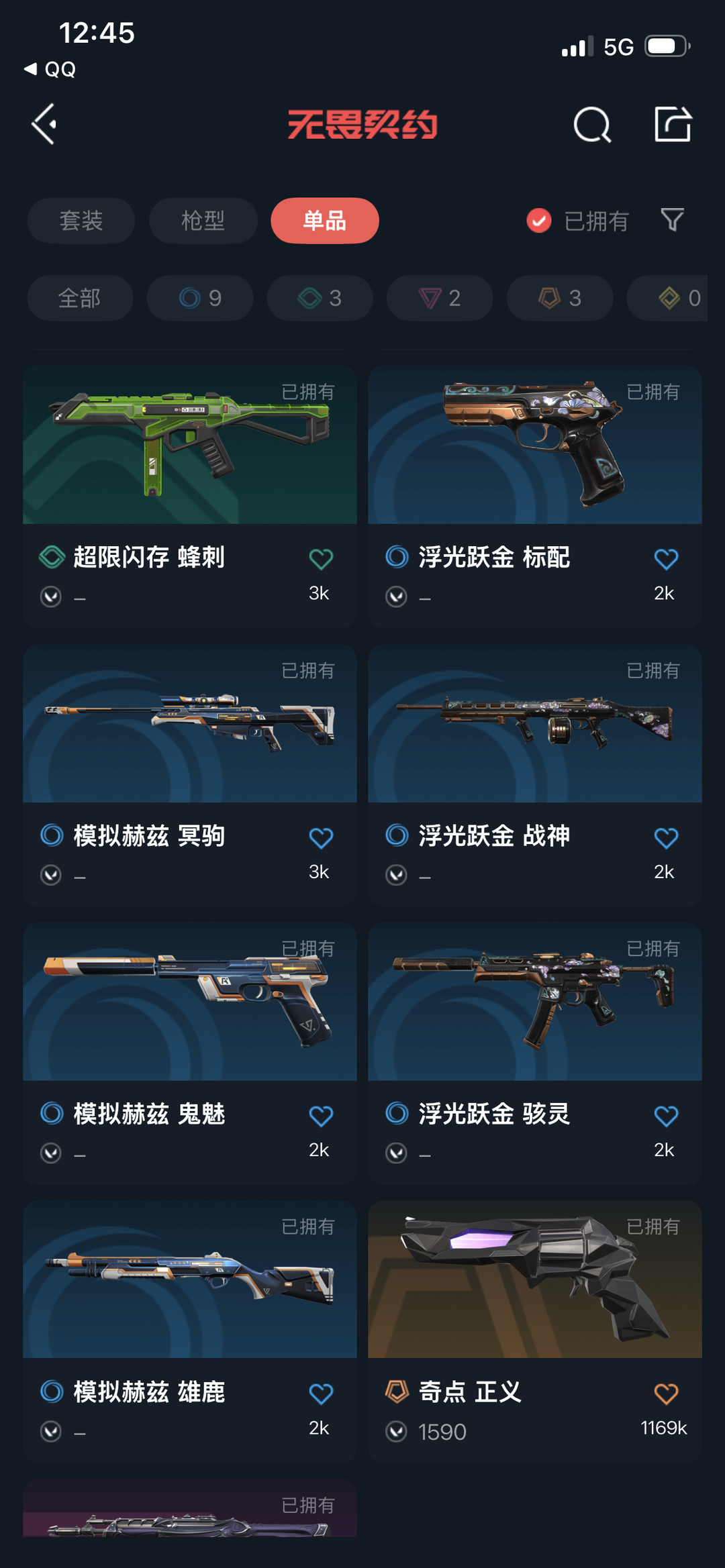Image resolution: width=725 pixels, height=1568 pixels.
Task: Switch to the 枪型 tab
Action: click(x=203, y=221)
